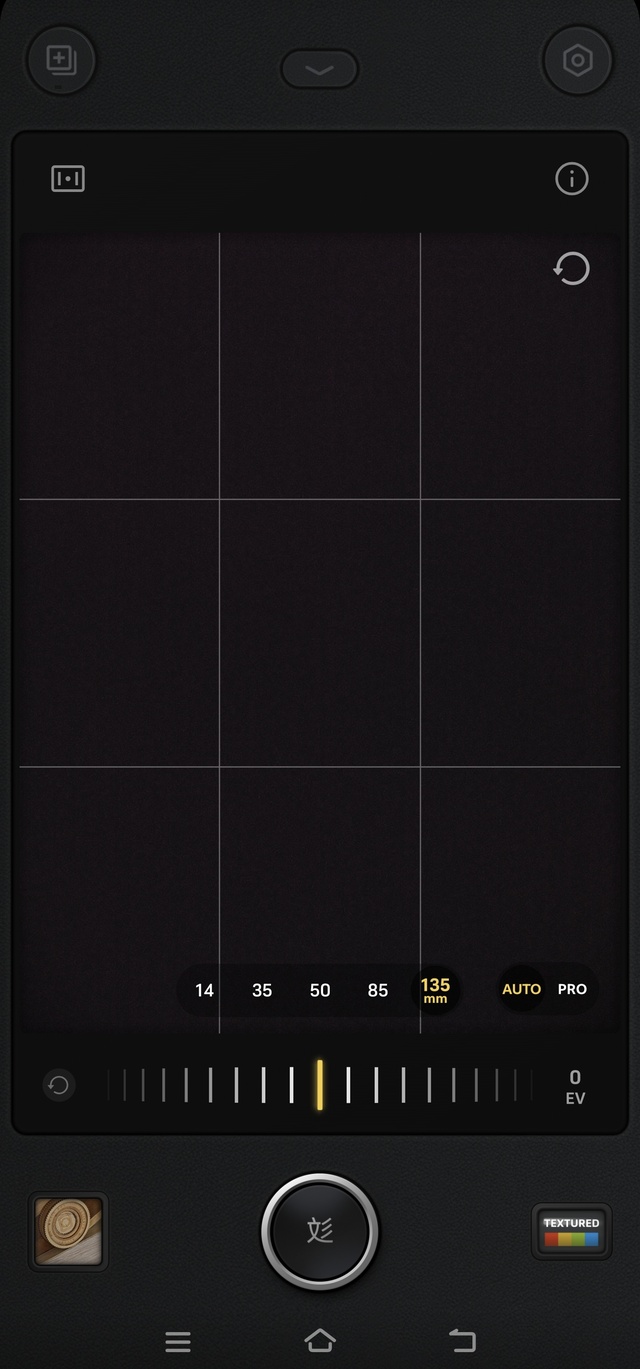Tap the exposure compensation dial
Image resolution: width=640 pixels, height=1369 pixels.
[x=320, y=1085]
